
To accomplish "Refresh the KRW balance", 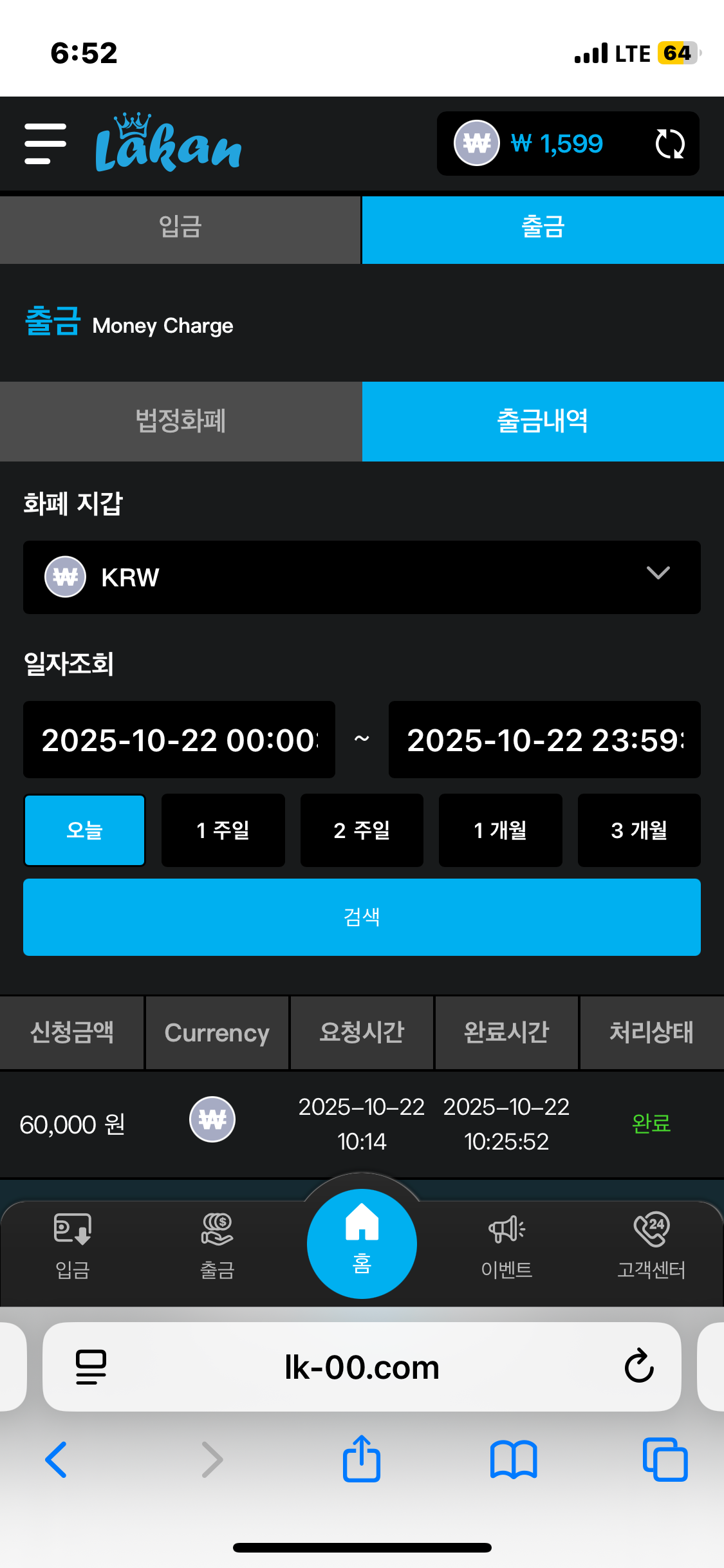I will click(x=669, y=144).
